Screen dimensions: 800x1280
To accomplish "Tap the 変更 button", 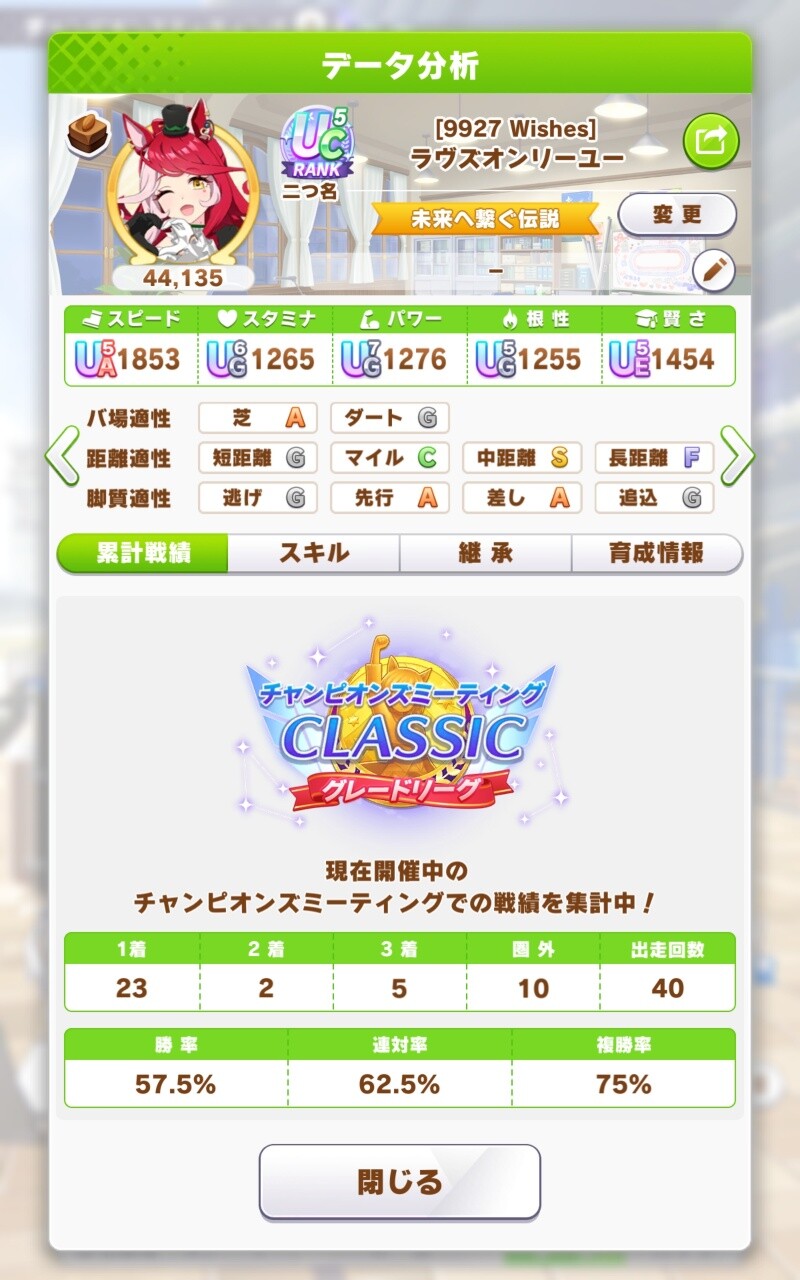I will [677, 215].
